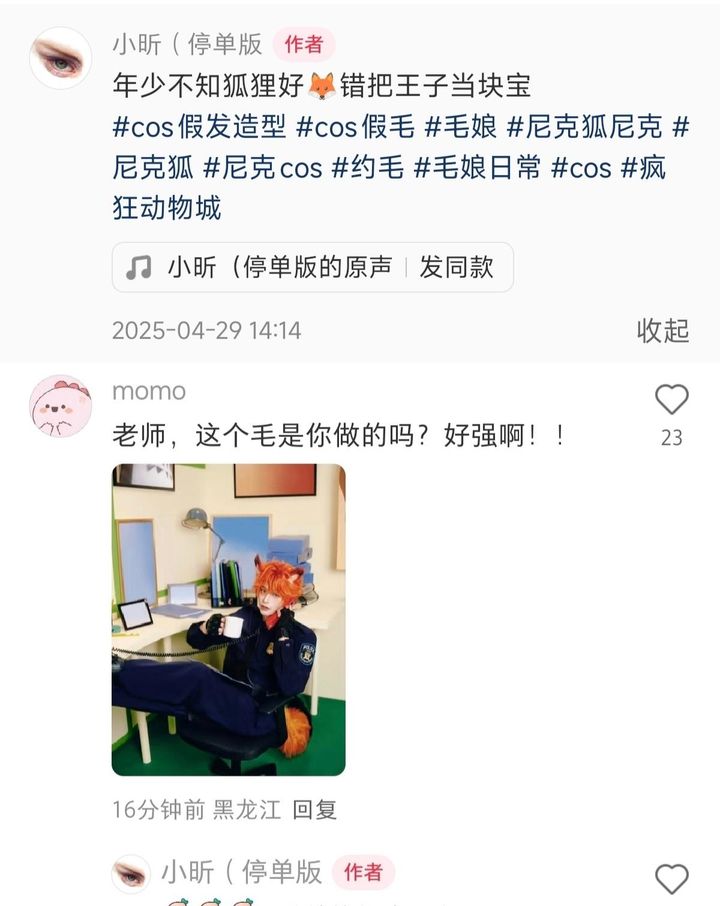Open the original sound 小昕（停单版的原声
Screen dimensions: 720x906
[x=278, y=267]
